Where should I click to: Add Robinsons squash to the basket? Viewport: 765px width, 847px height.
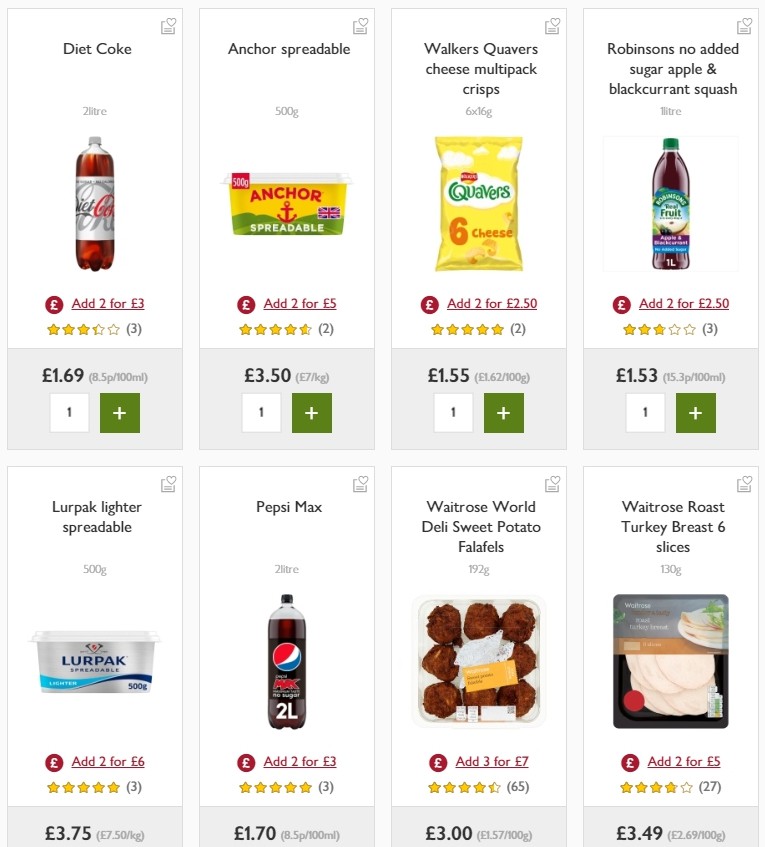coord(695,412)
